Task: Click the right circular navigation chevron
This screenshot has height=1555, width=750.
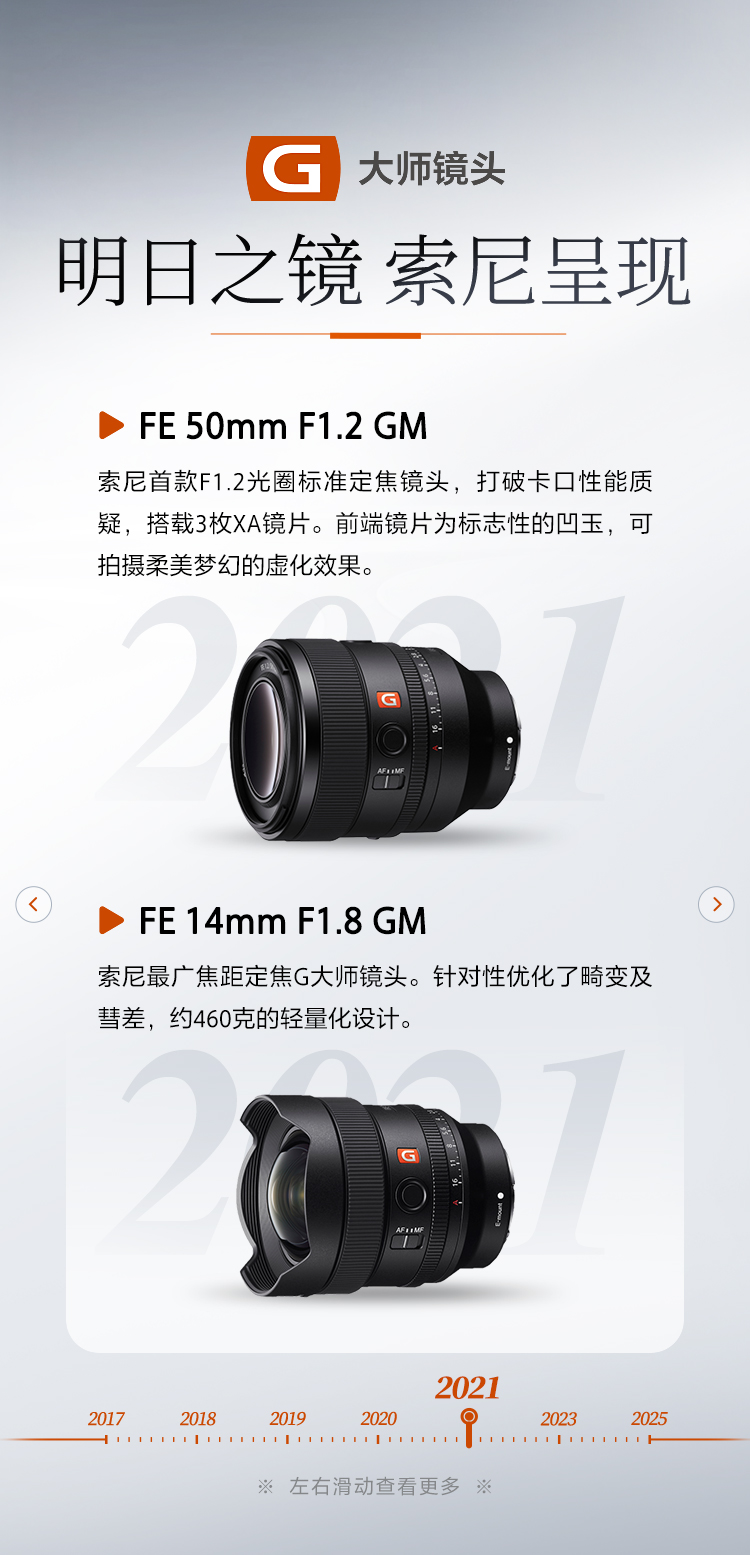Action: pos(717,903)
